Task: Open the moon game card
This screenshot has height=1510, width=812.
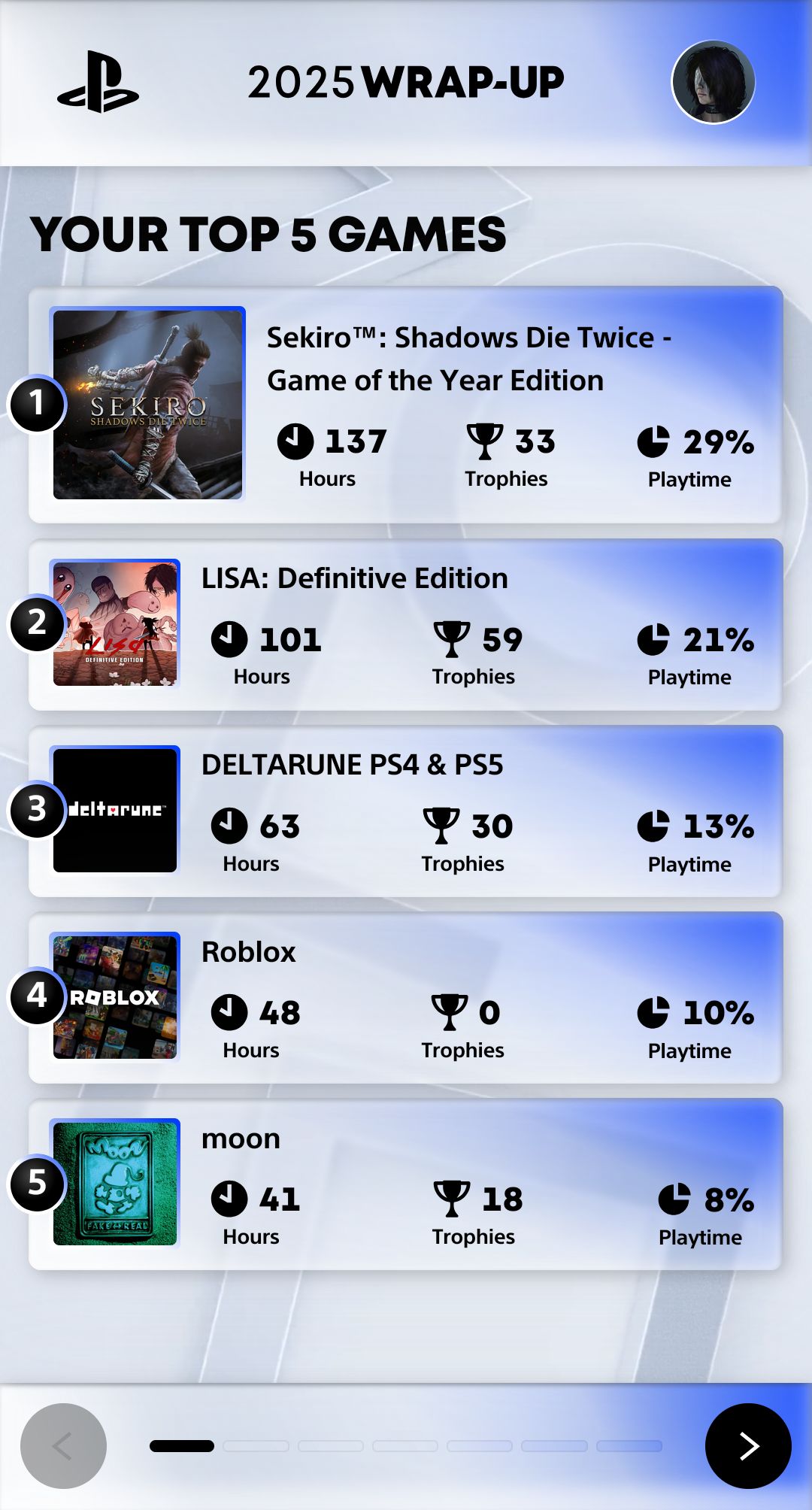Action: pos(406,1184)
